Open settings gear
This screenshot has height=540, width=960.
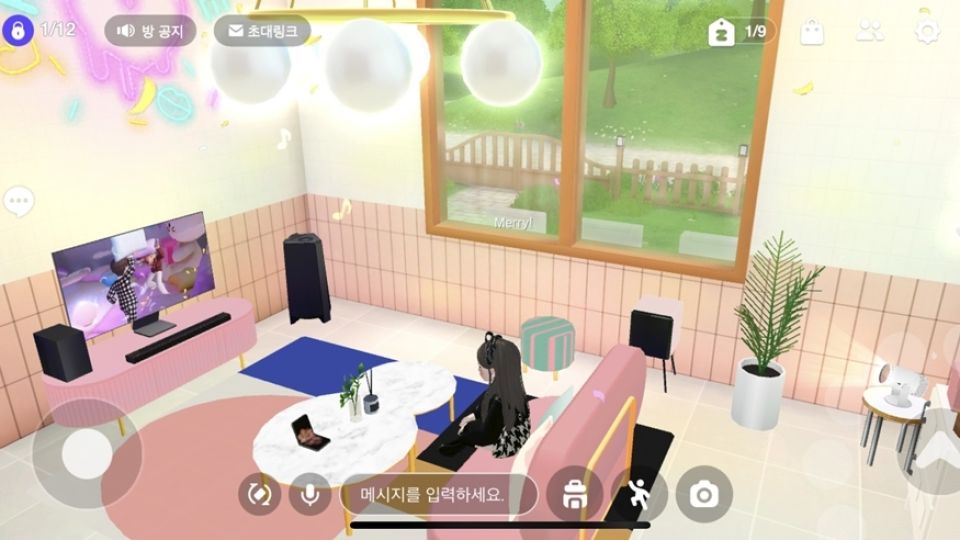(927, 31)
